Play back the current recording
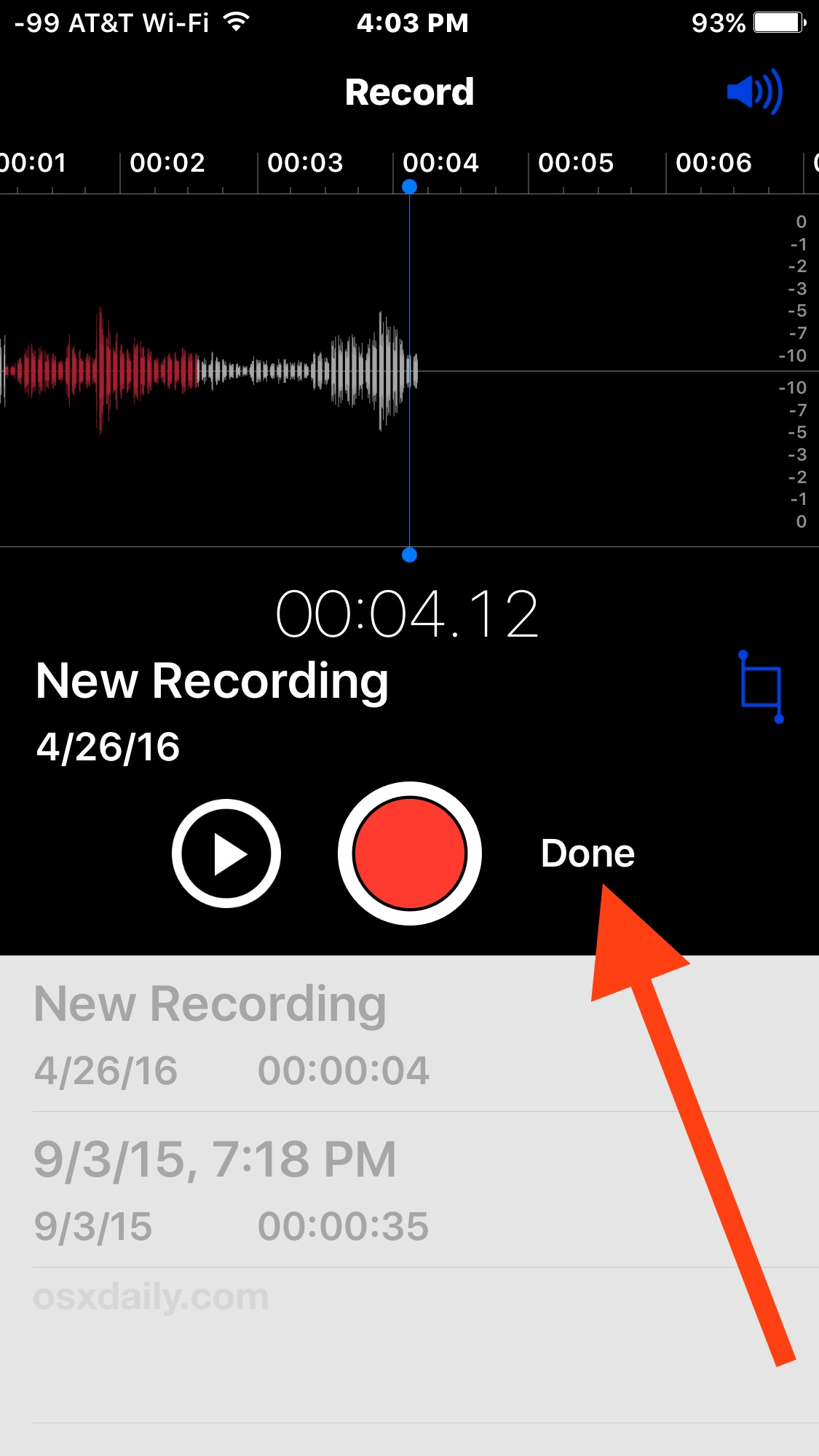The width and height of the screenshot is (819, 1456). [226, 854]
